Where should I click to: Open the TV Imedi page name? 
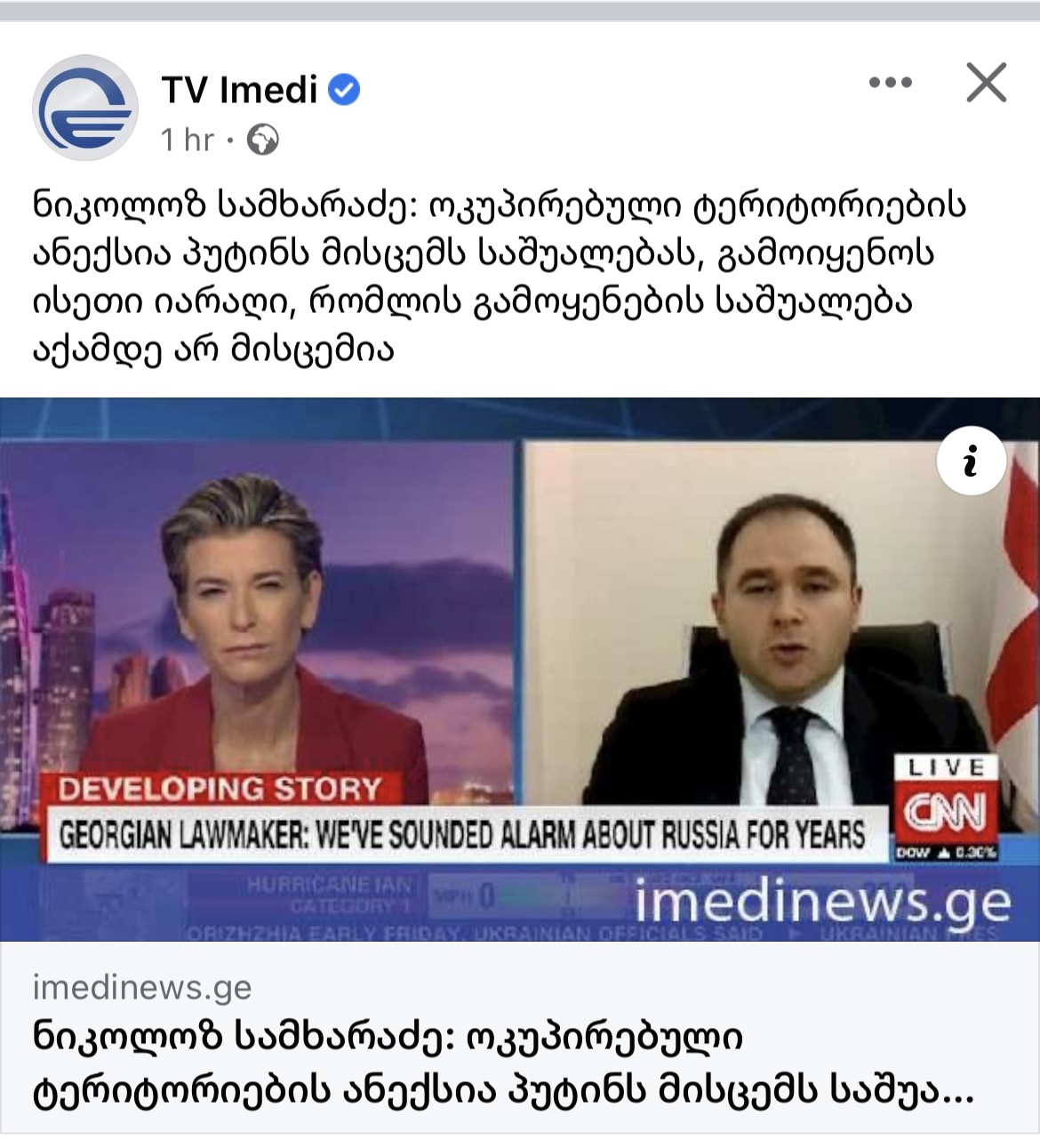[239, 90]
